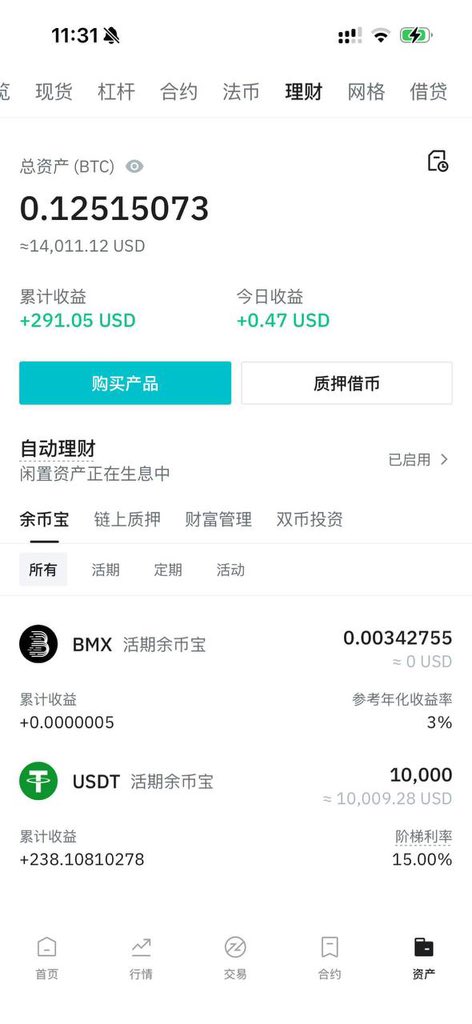Viewport: 472px width, 1024px height.
Task: Go to 行情 in the bottom navigation
Action: [x=141, y=959]
